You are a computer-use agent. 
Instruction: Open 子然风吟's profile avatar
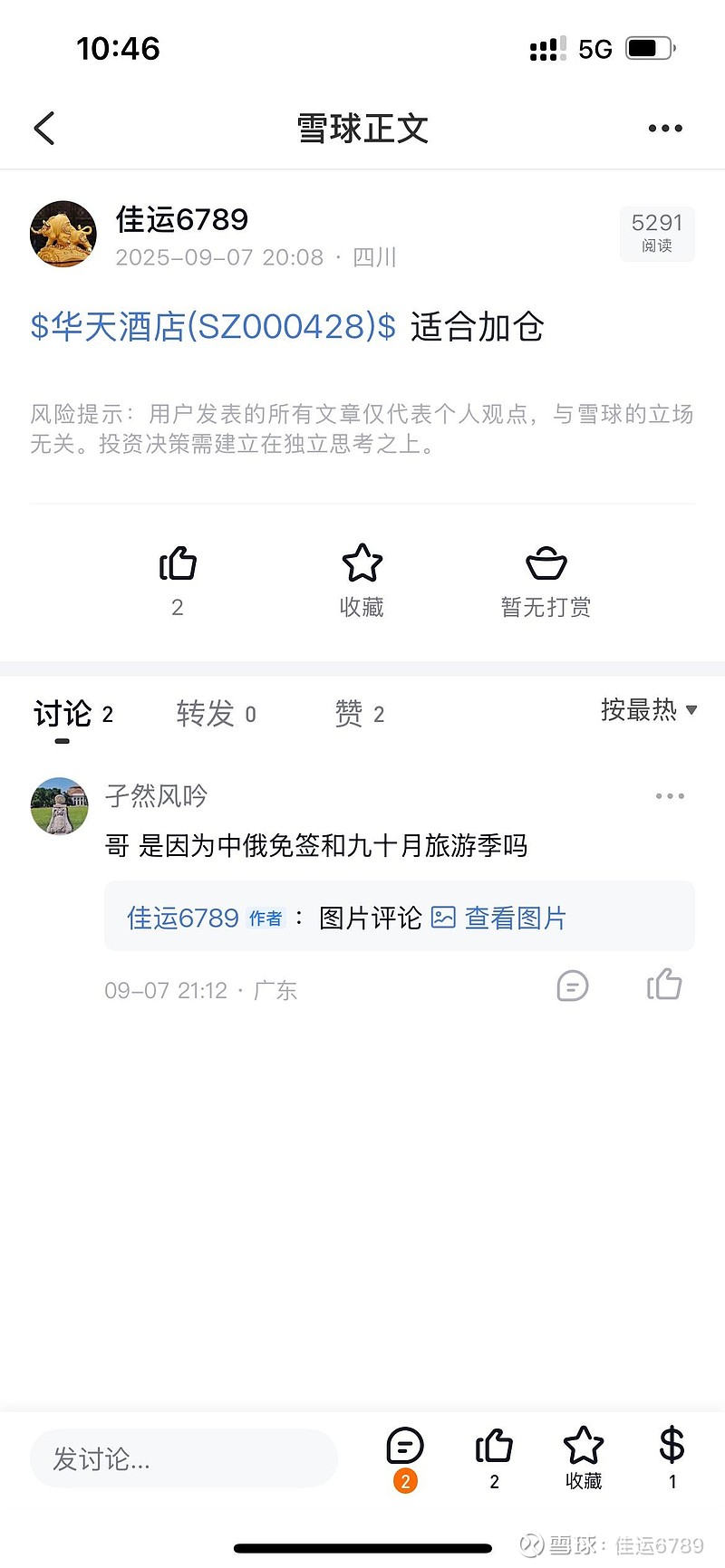[x=60, y=805]
